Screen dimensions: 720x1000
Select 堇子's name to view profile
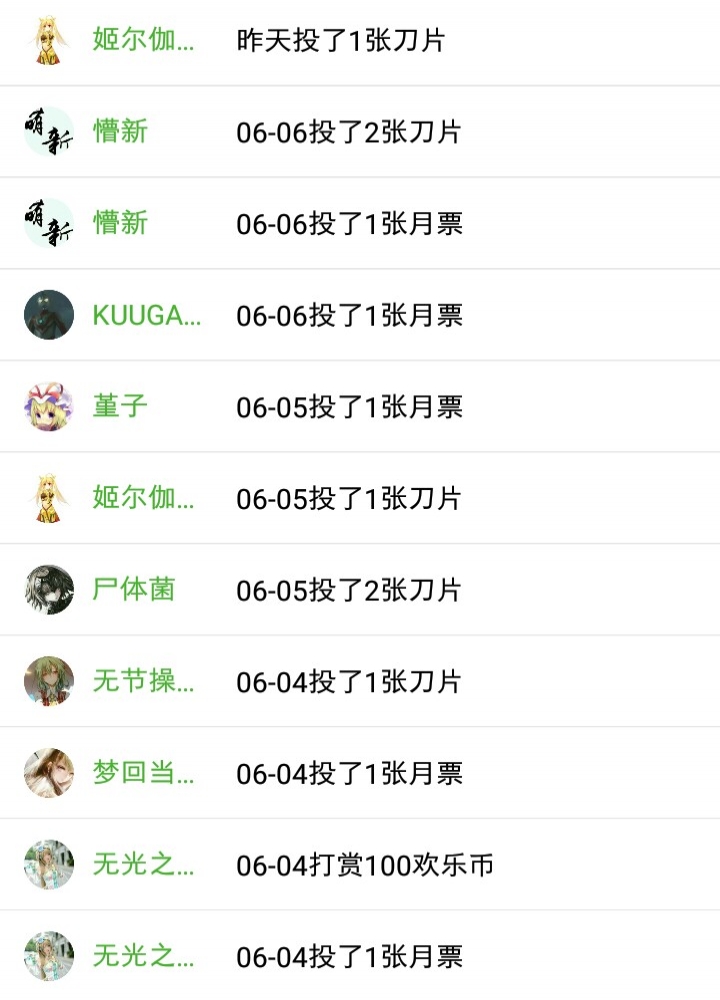tap(120, 406)
